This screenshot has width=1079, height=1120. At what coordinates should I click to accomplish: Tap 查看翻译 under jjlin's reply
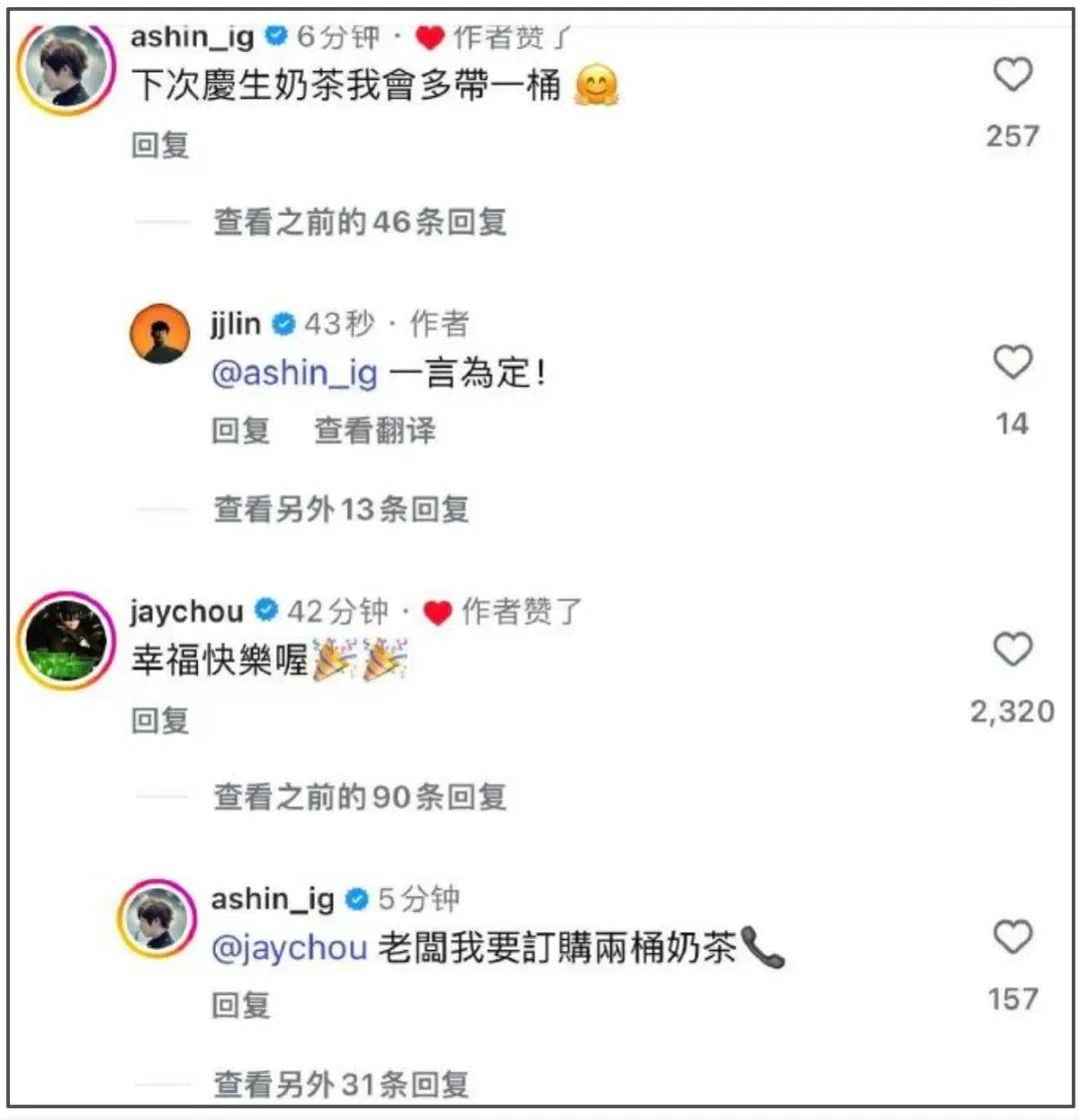375,431
